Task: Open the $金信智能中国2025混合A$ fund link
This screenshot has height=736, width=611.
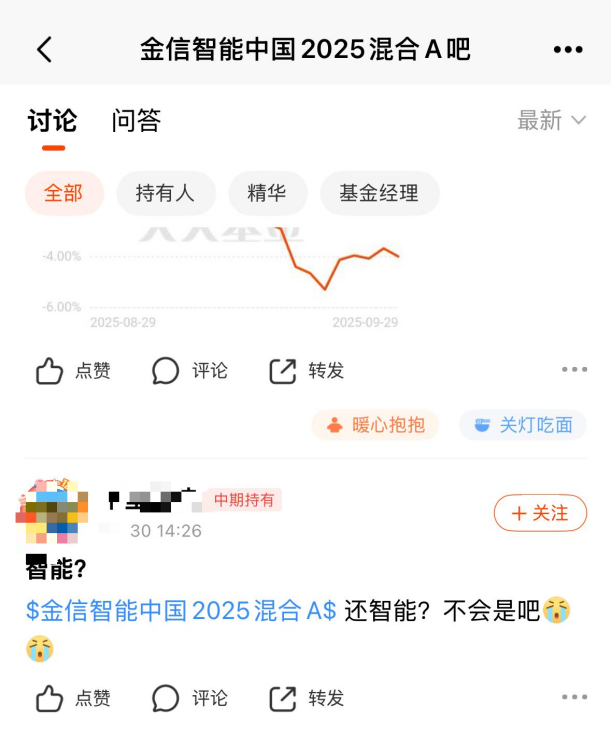Action: 181,610
